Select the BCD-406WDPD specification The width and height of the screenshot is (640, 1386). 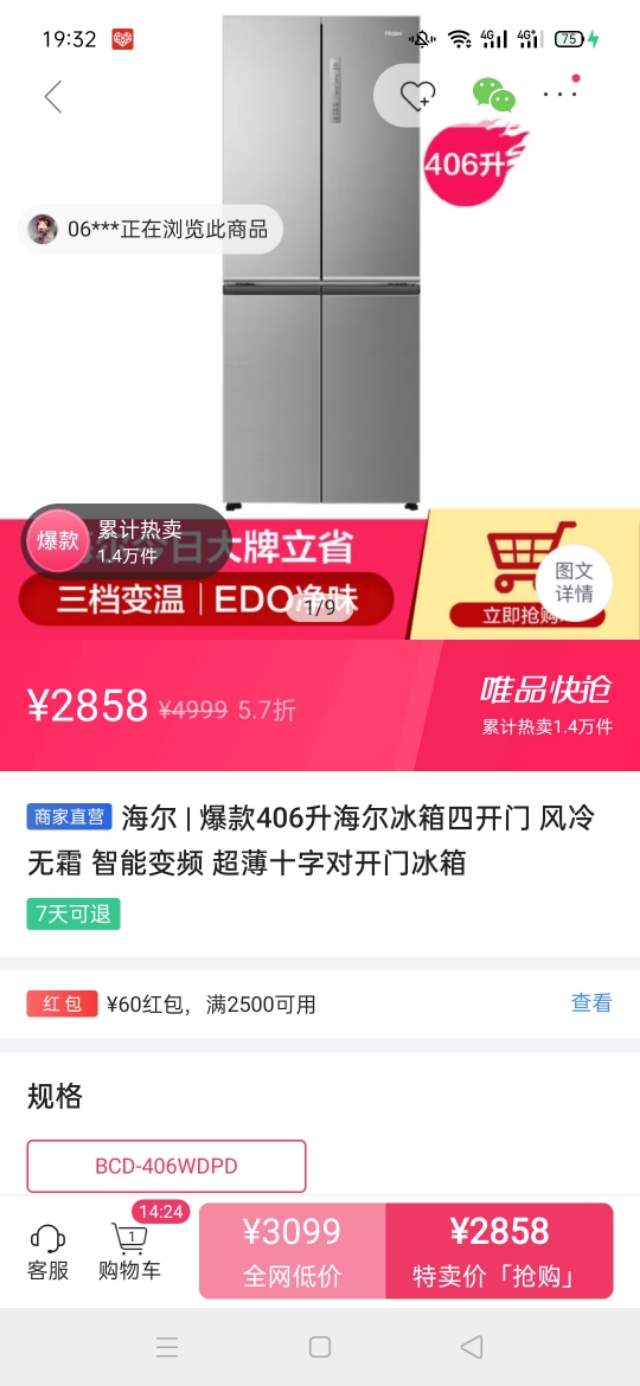pyautogui.click(x=166, y=1166)
